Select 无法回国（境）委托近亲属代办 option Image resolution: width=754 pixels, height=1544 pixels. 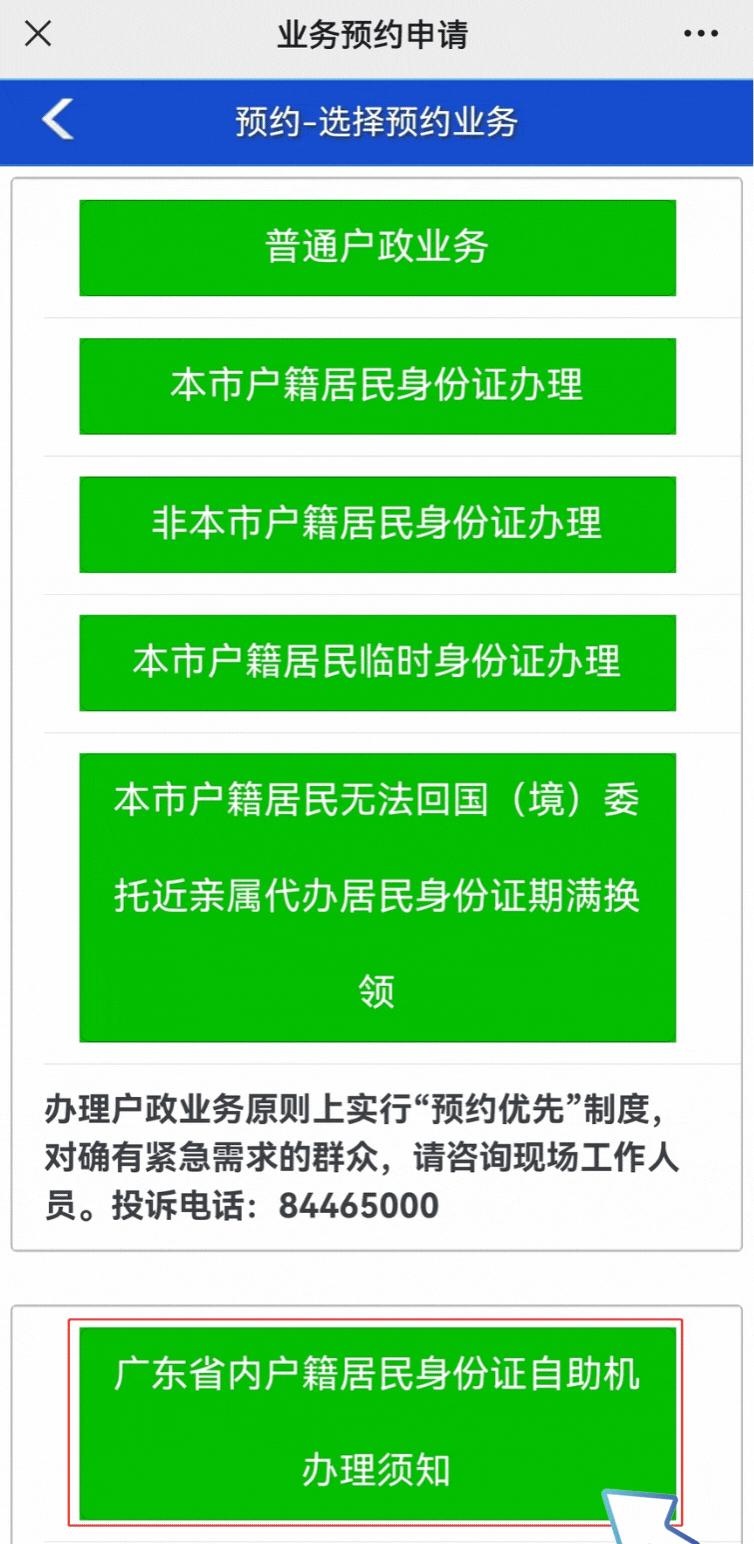click(377, 896)
